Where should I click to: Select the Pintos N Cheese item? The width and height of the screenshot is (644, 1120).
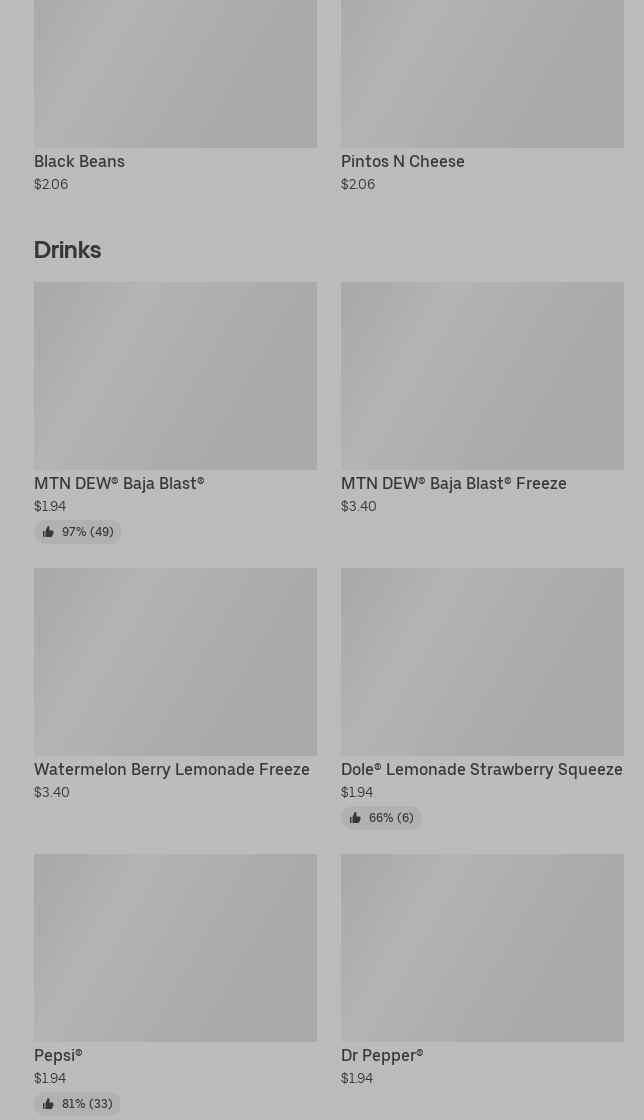coord(482,96)
